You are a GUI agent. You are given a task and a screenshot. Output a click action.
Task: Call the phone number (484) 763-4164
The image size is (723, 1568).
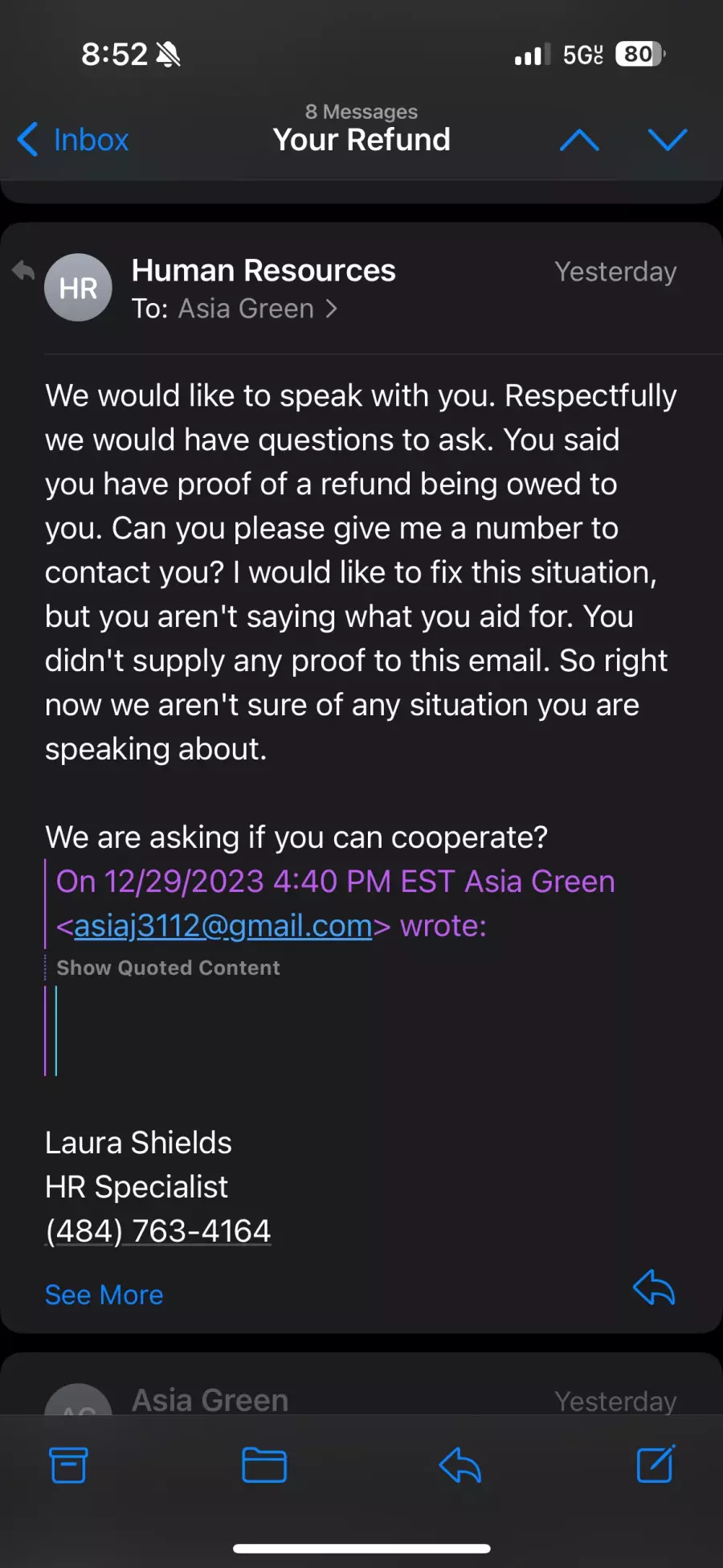[158, 1230]
